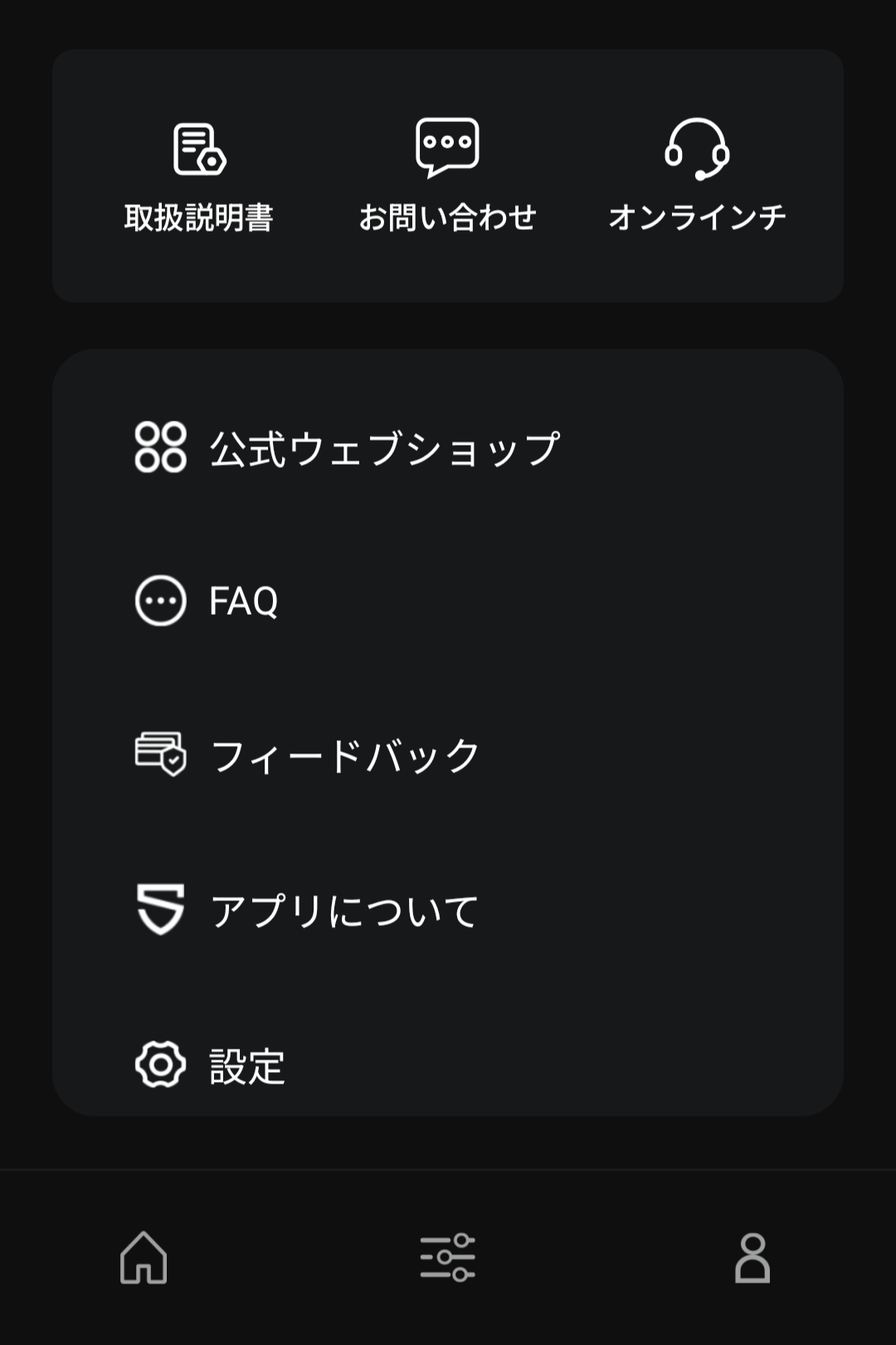Go to 設定 settings
Screen dimensions: 896x1345
coord(211,1065)
